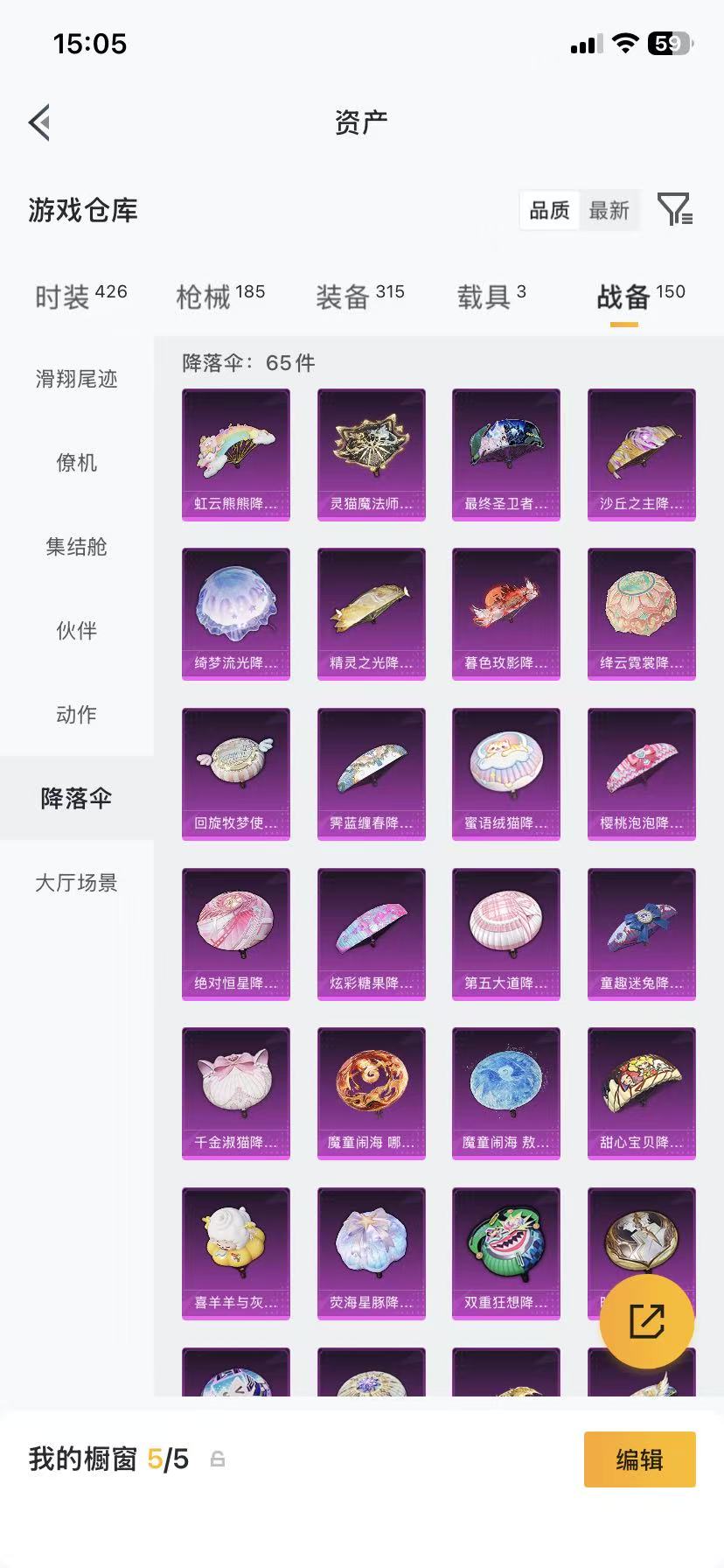View the 绮梦流光 parachute thumbnail
This screenshot has height=1568, width=724.
point(235,613)
